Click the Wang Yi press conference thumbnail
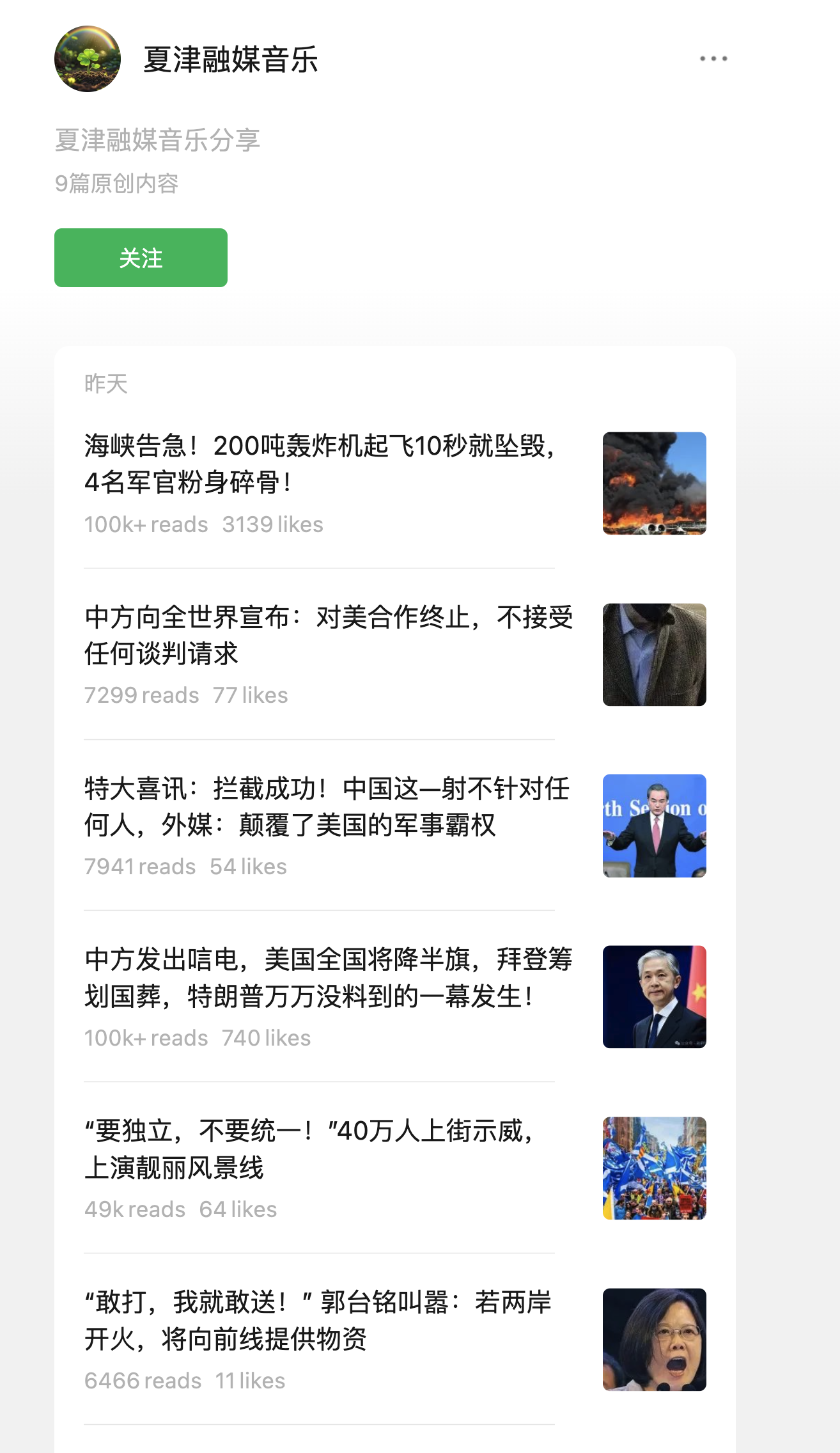This screenshot has height=1453, width=840. 653,825
